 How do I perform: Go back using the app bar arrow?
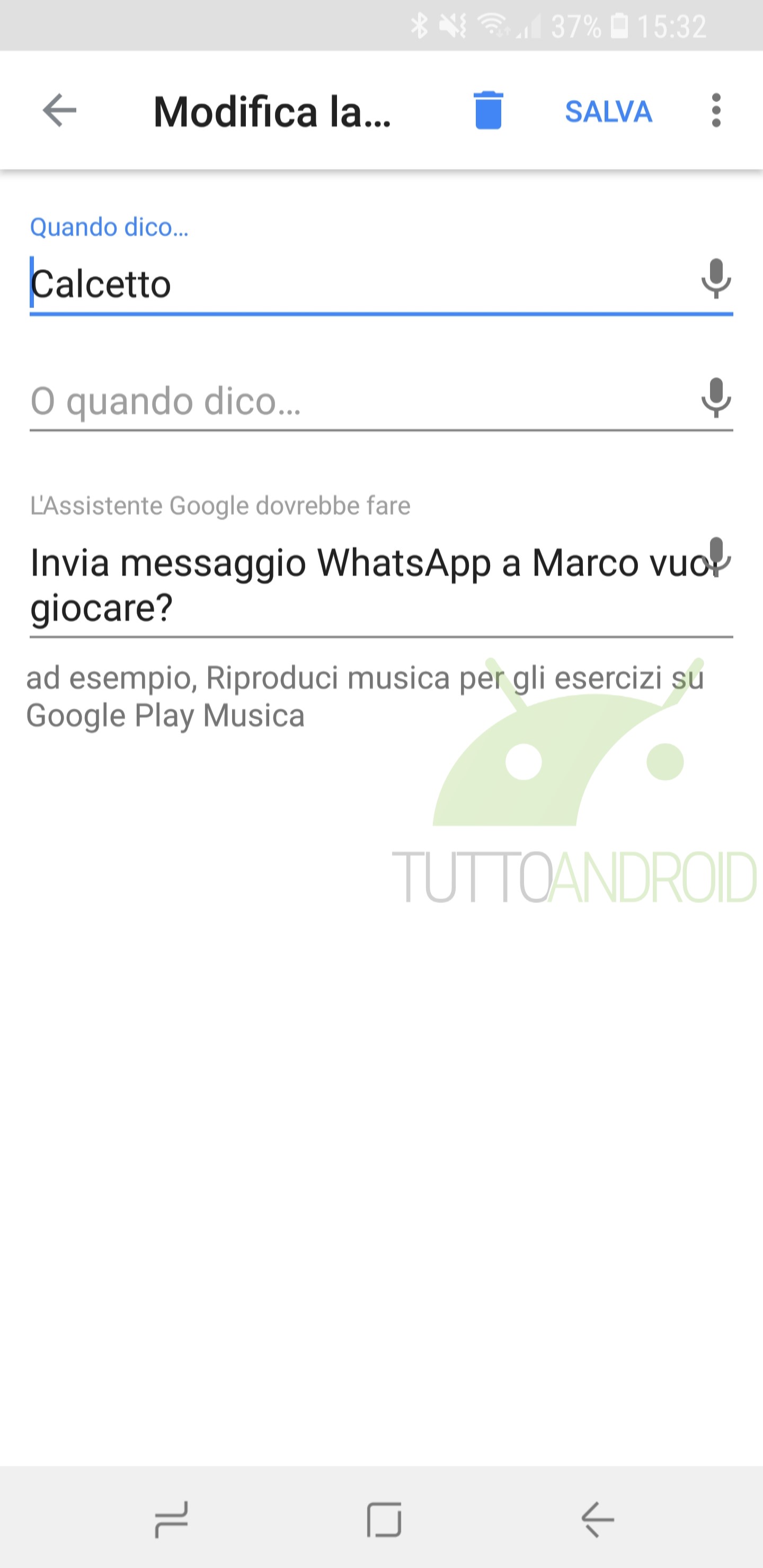click(x=60, y=111)
